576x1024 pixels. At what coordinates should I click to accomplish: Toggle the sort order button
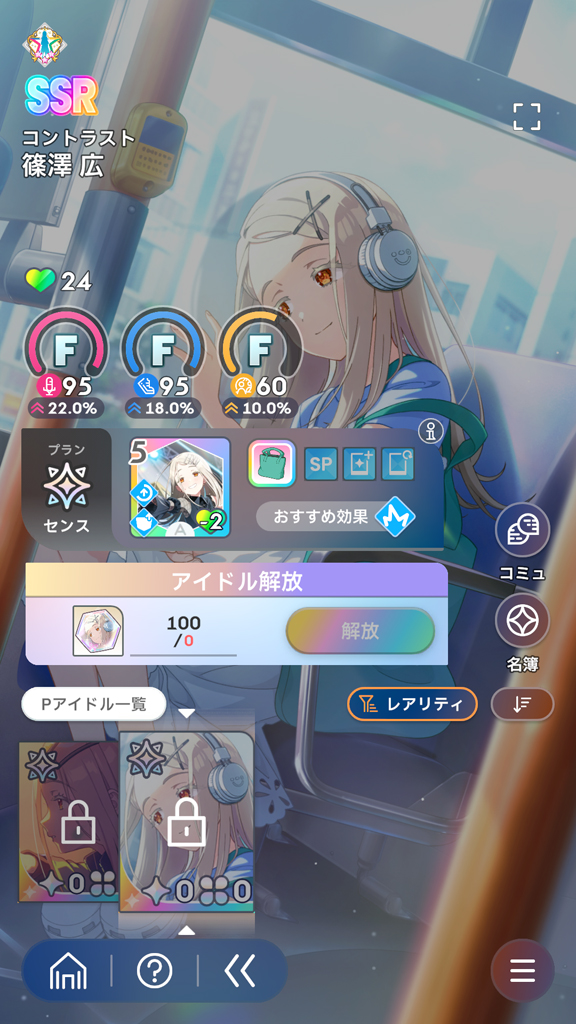pos(522,704)
